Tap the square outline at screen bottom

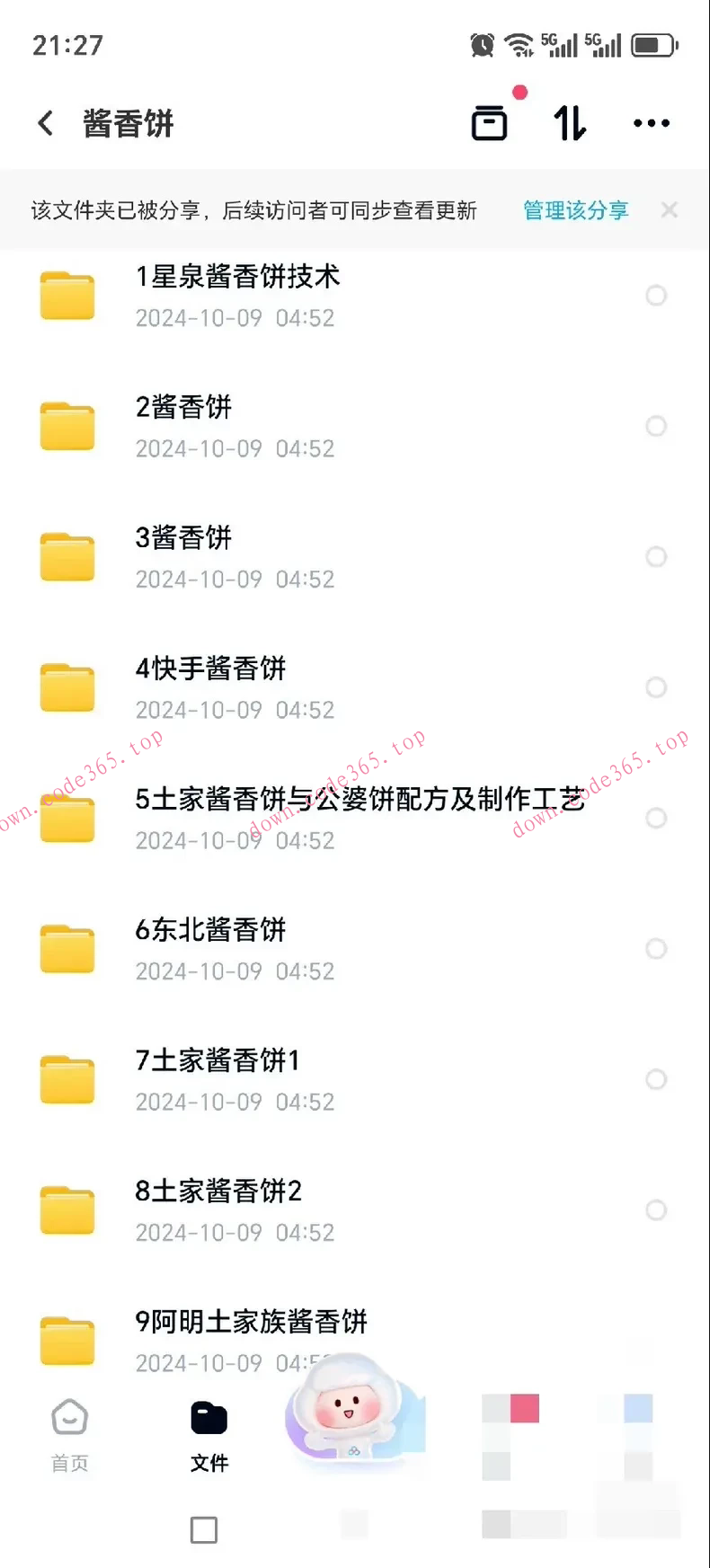pyautogui.click(x=204, y=1528)
